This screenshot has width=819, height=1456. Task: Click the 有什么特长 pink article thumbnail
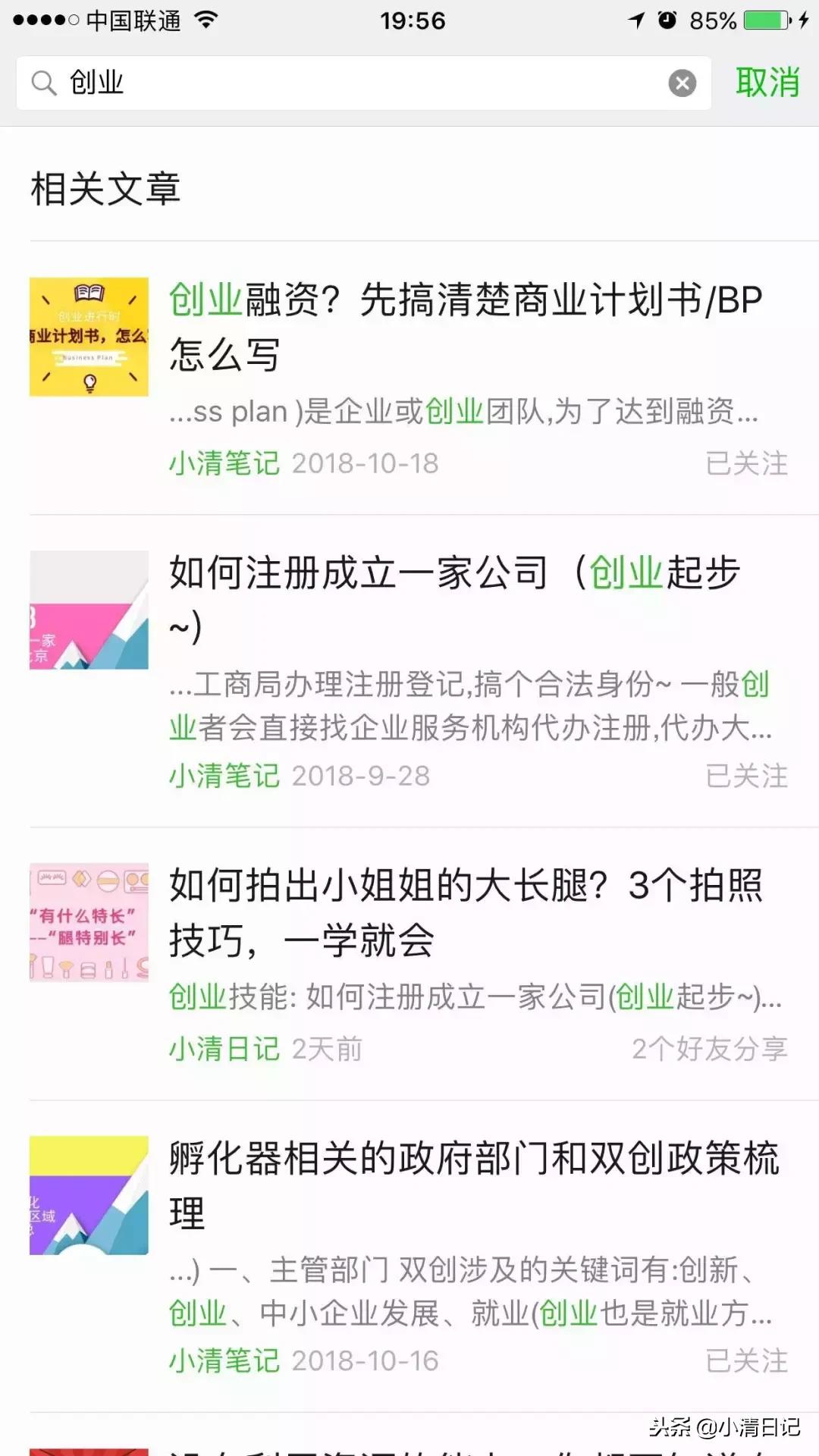click(89, 921)
